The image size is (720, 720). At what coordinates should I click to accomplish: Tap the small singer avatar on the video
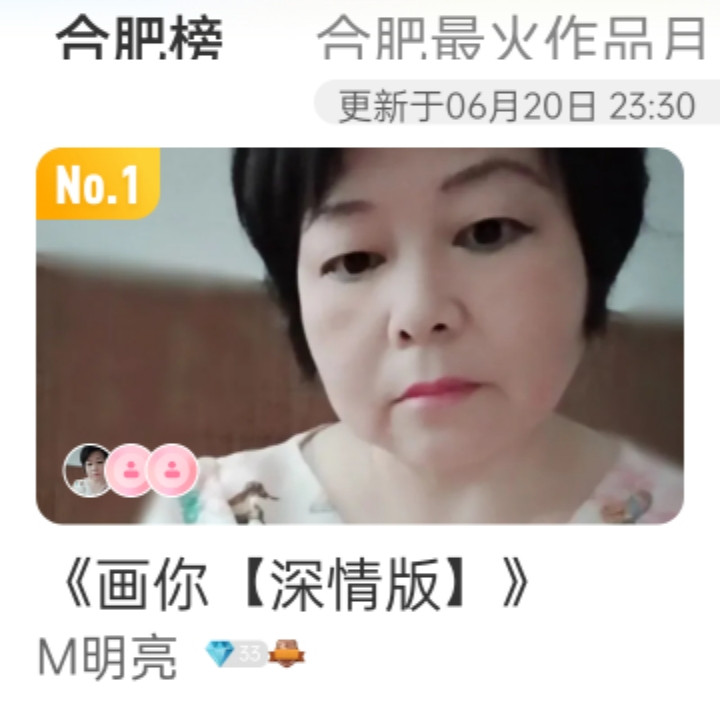click(x=88, y=470)
